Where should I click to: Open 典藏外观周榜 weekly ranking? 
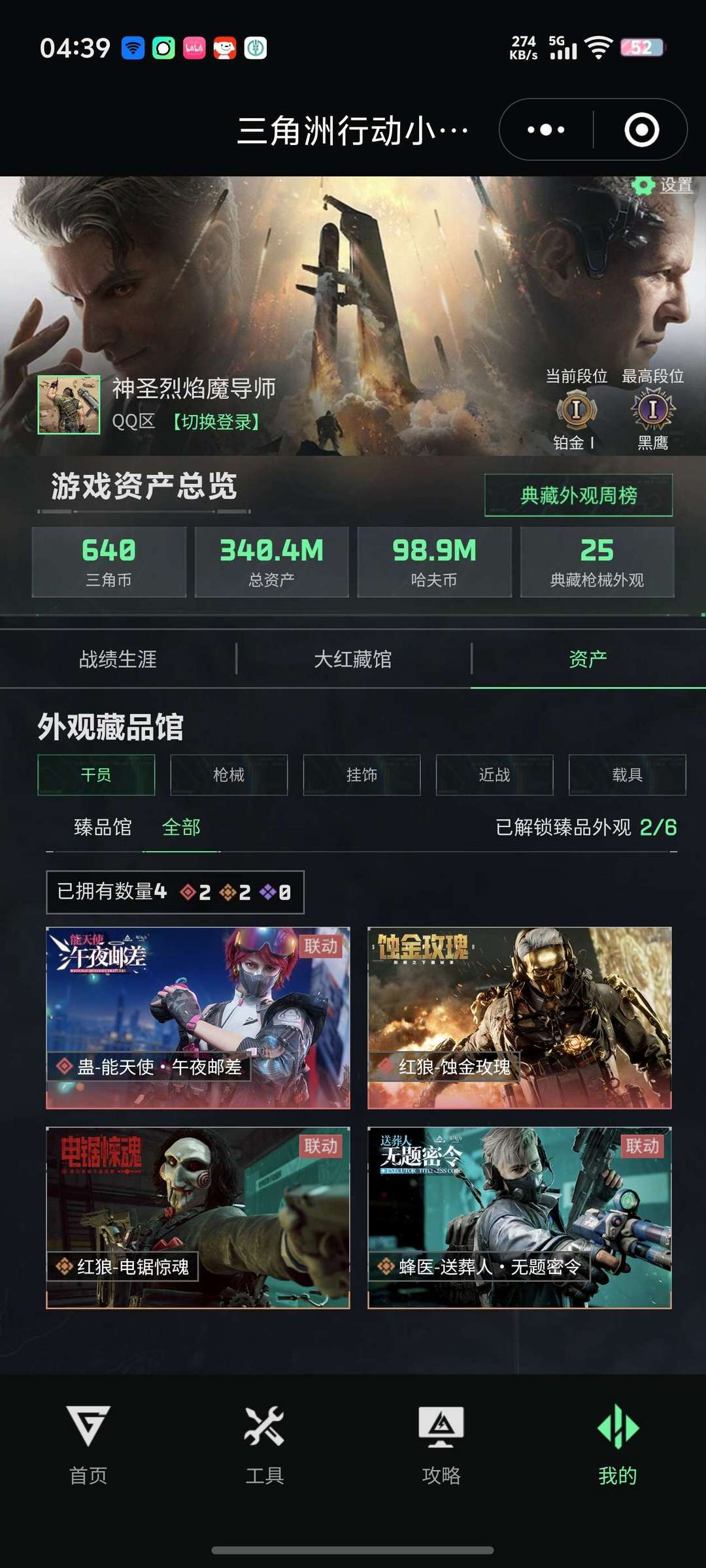(x=578, y=495)
